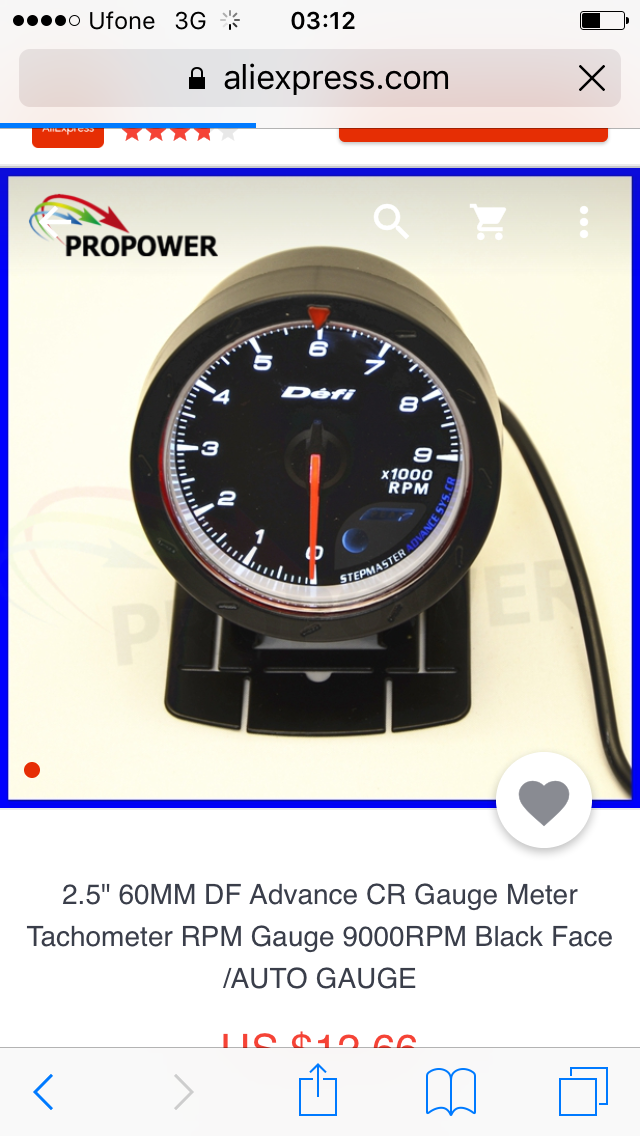Go back using the white arrow over the image
This screenshot has width=640, height=1136.
[54, 220]
